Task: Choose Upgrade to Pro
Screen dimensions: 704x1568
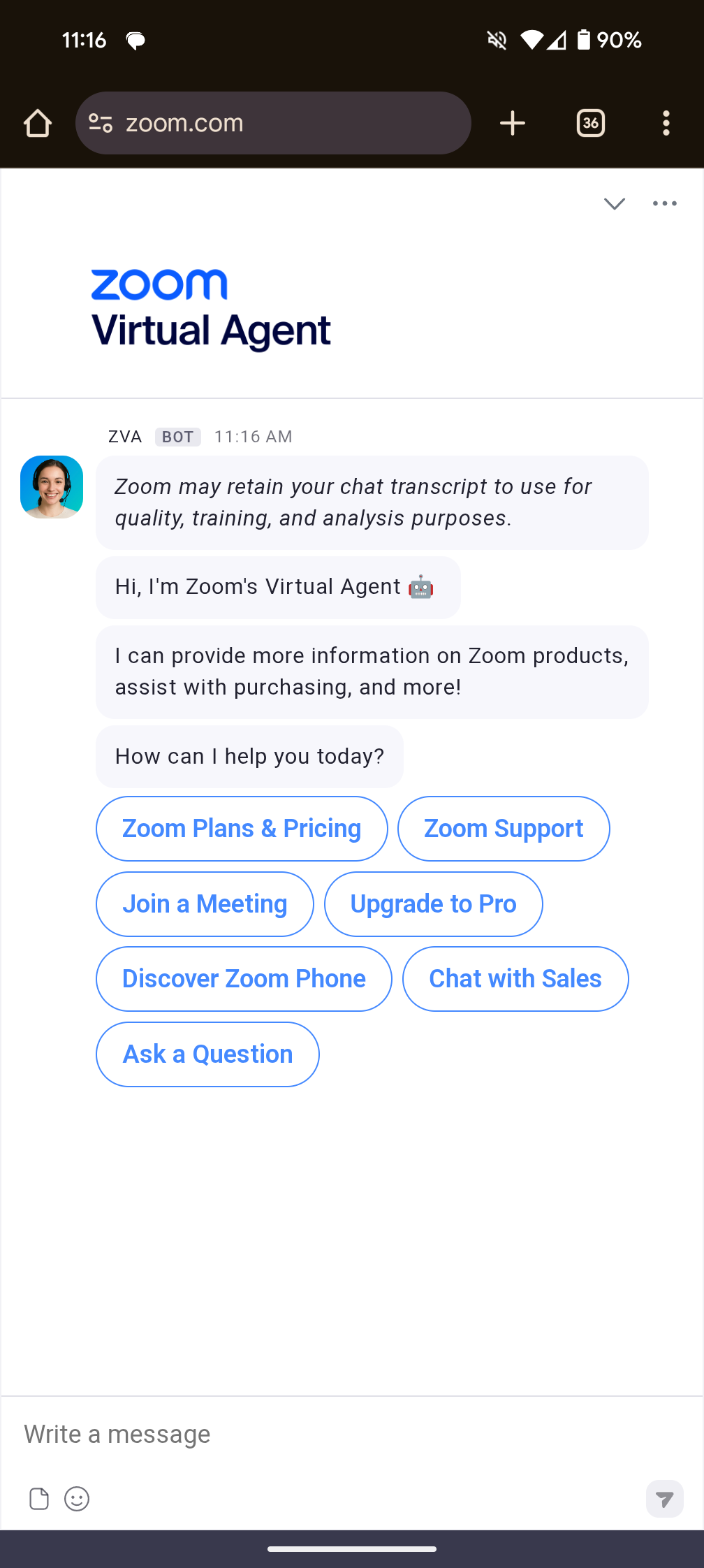Action: (433, 903)
